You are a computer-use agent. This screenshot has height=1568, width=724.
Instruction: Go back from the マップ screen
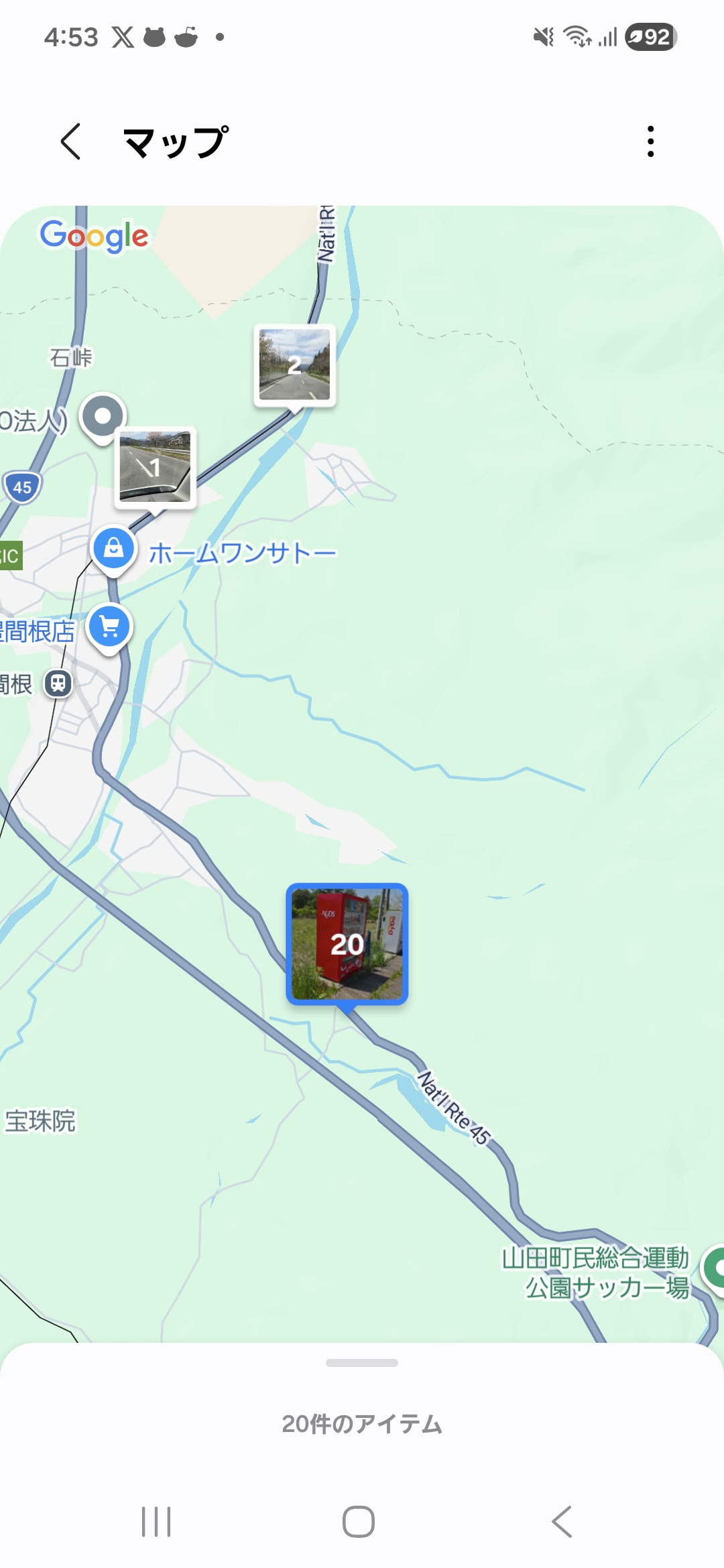coord(71,141)
